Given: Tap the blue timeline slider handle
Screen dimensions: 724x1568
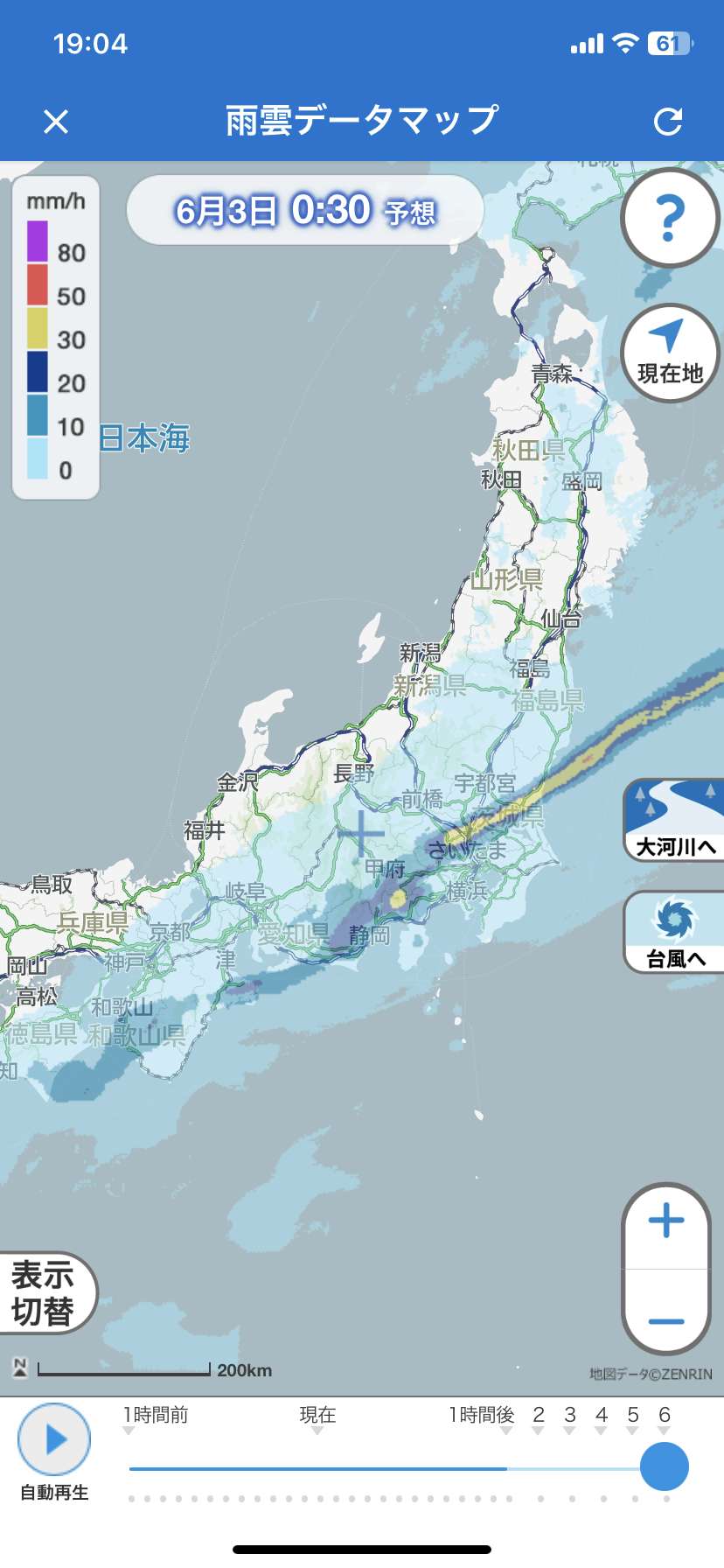Looking at the screenshot, I should pyautogui.click(x=665, y=1466).
